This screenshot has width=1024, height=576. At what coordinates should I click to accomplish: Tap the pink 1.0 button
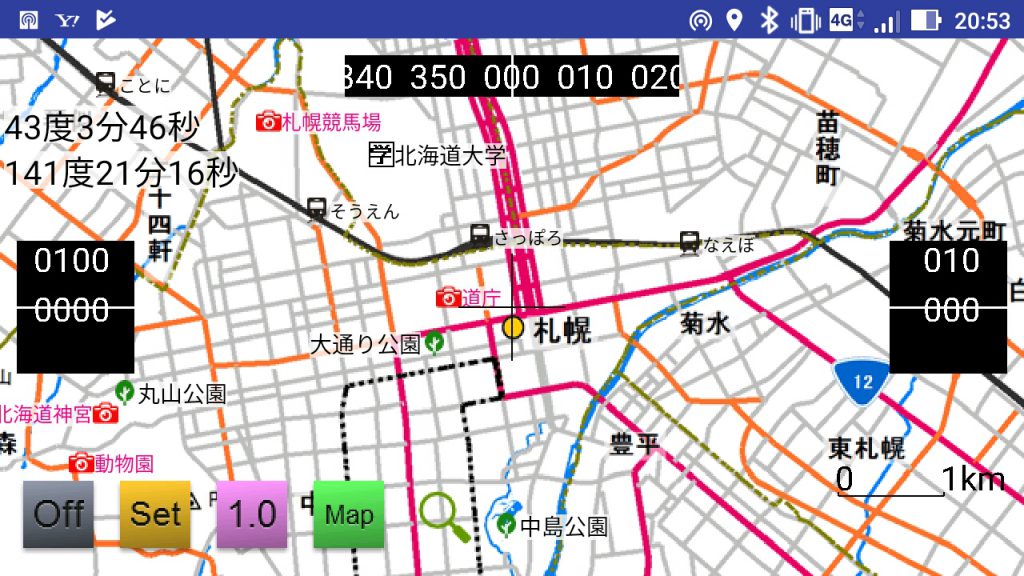[252, 515]
